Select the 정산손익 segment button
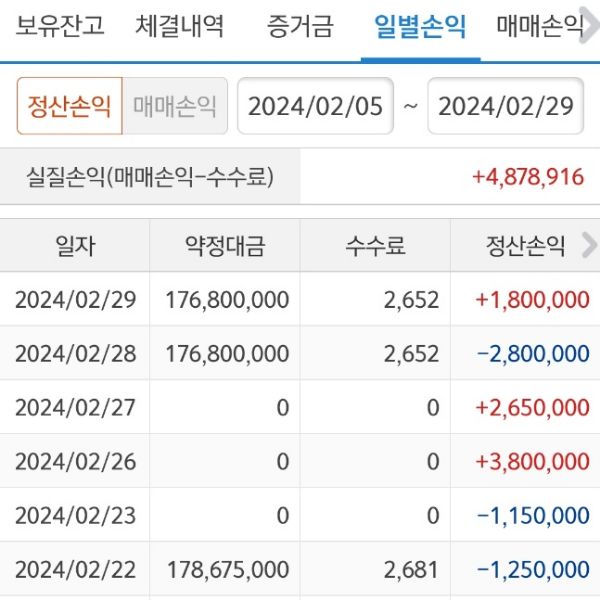The image size is (600, 600). tap(70, 106)
